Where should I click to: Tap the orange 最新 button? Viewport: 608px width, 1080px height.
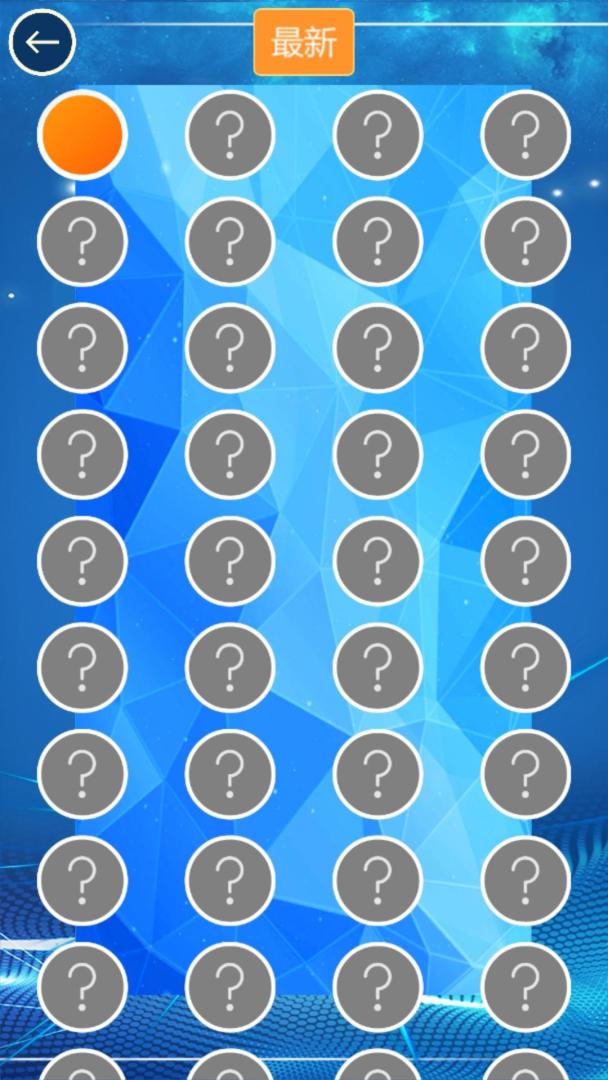point(304,43)
